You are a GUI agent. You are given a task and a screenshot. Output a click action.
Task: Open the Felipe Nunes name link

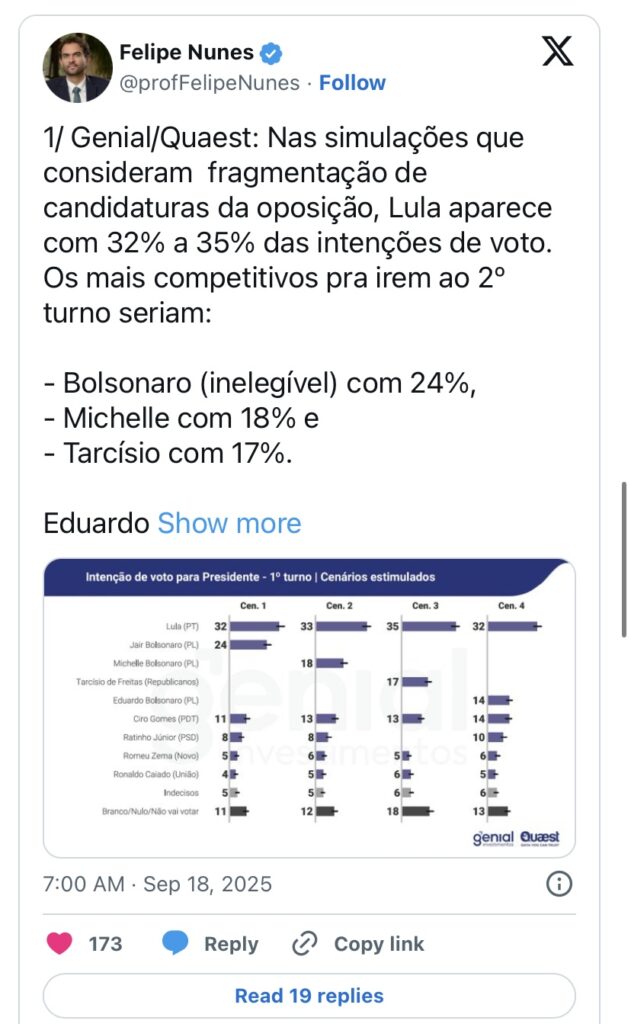coord(186,52)
